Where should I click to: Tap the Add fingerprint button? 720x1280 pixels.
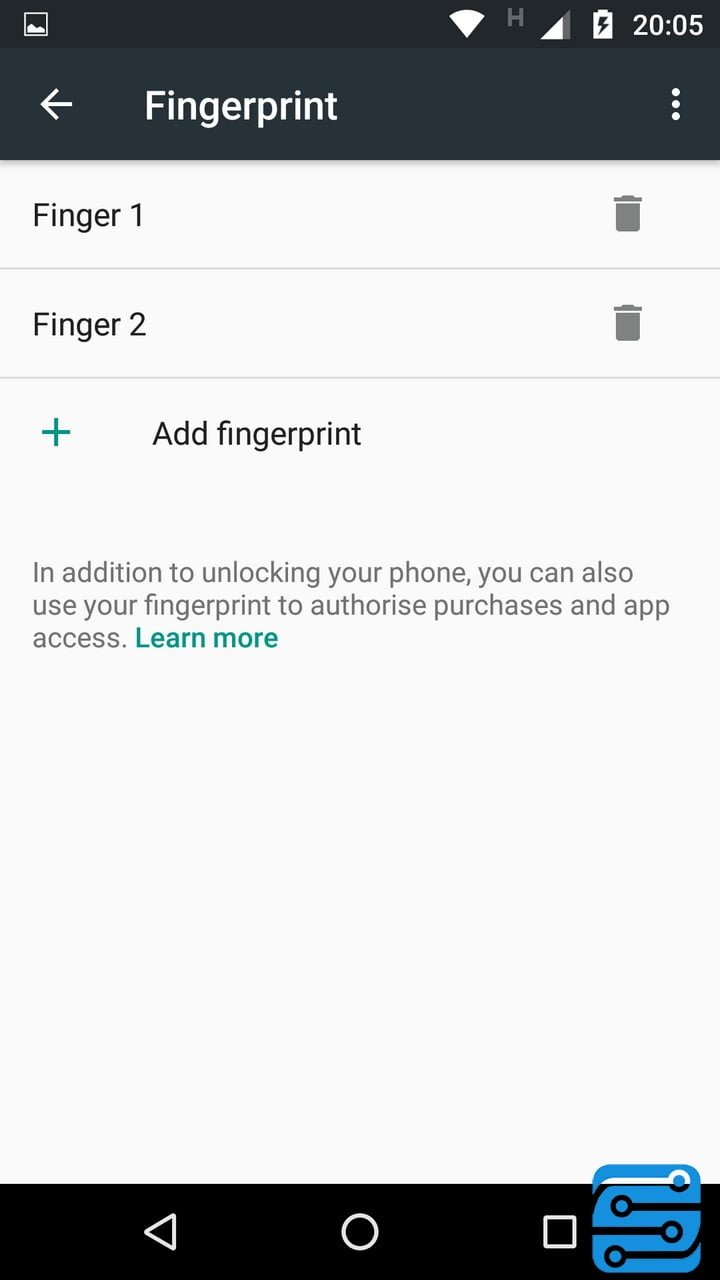[256, 433]
